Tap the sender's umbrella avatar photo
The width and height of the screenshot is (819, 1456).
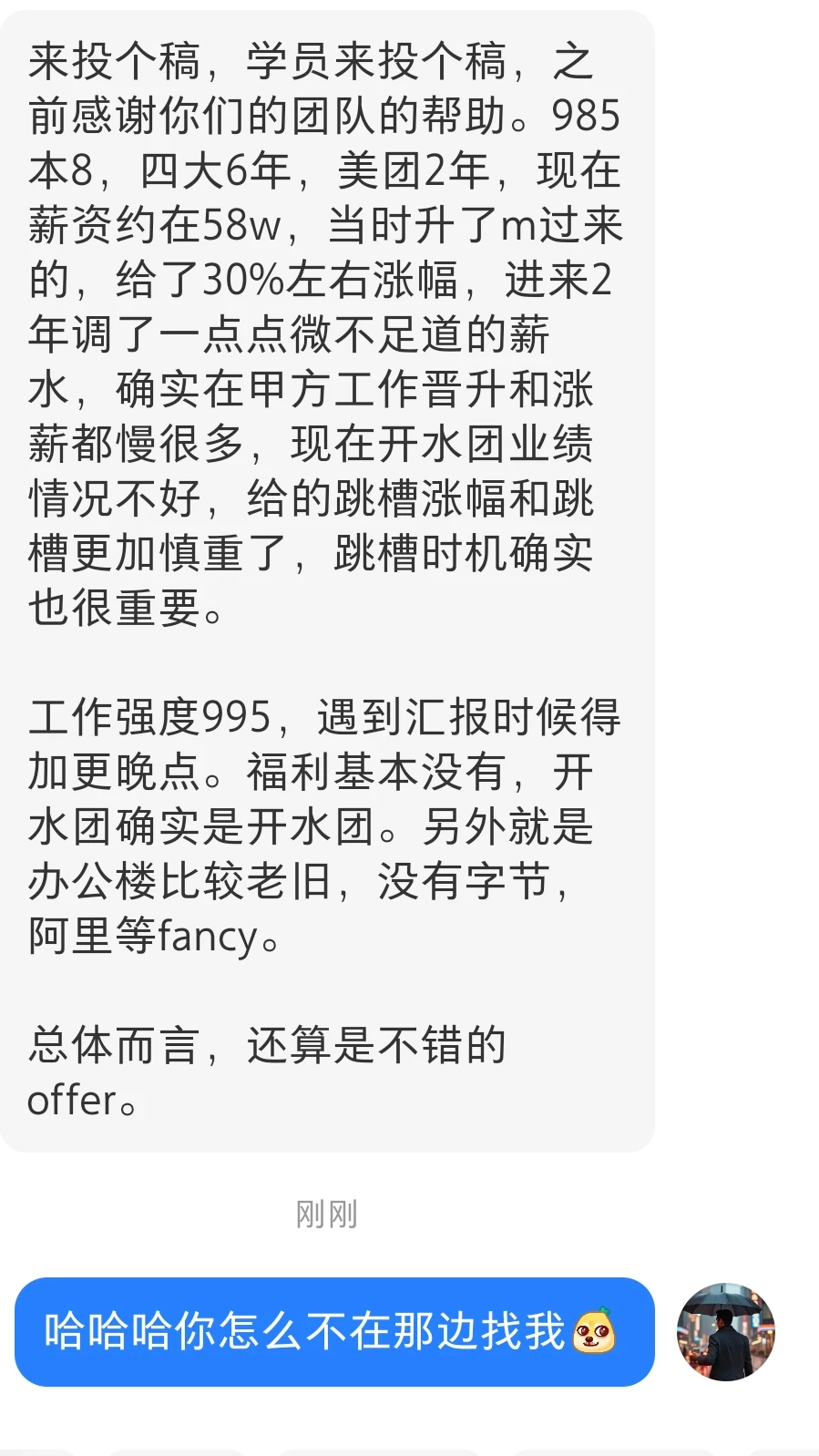click(x=724, y=1331)
